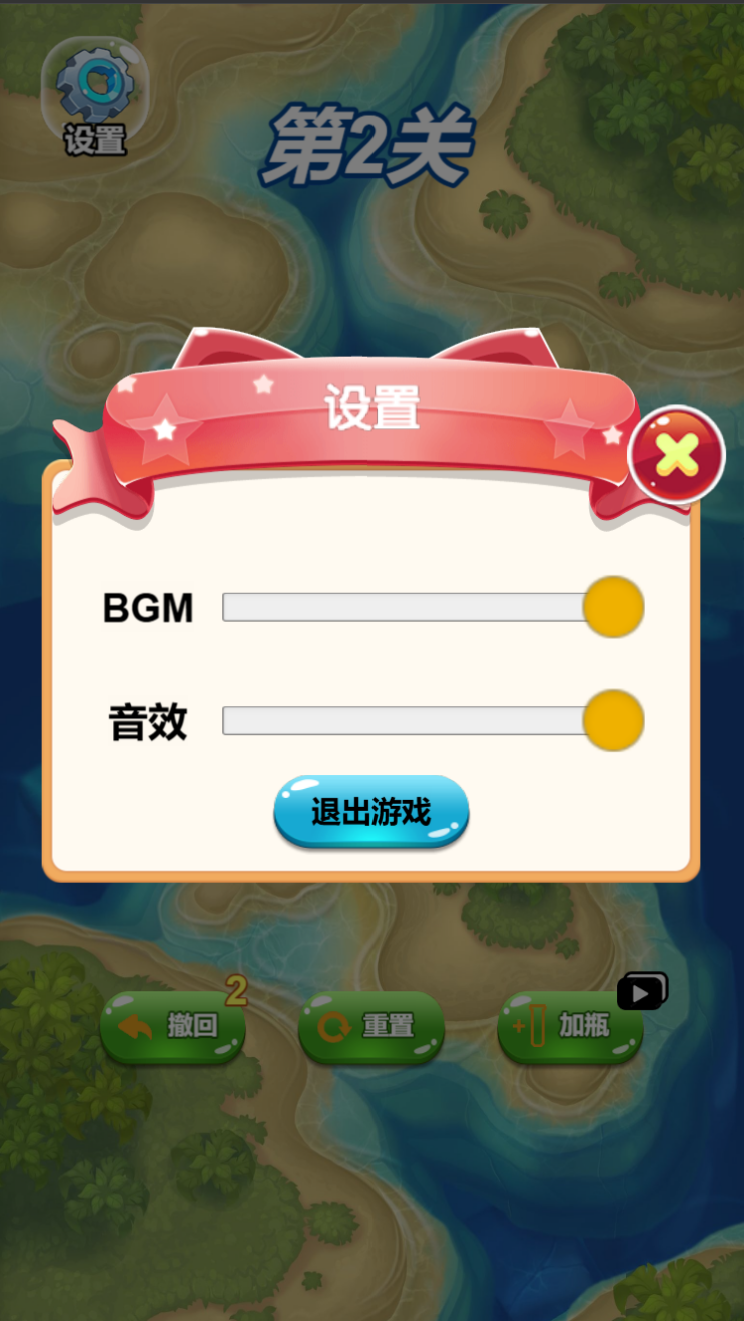The image size is (744, 1321).
Task: Tap the 加瓶 button to add a bottle
Action: [569, 1026]
